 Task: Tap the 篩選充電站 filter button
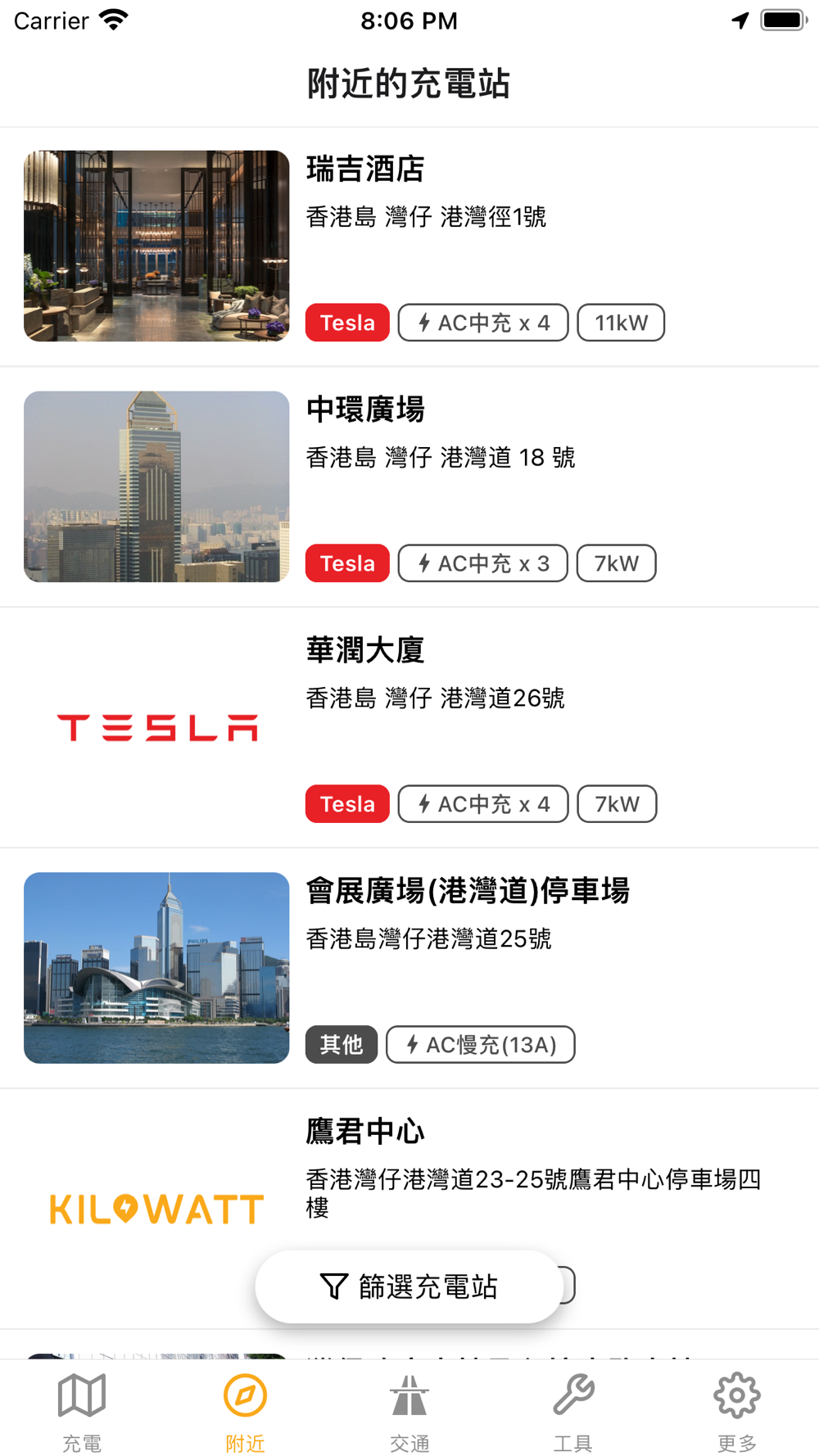point(409,1286)
